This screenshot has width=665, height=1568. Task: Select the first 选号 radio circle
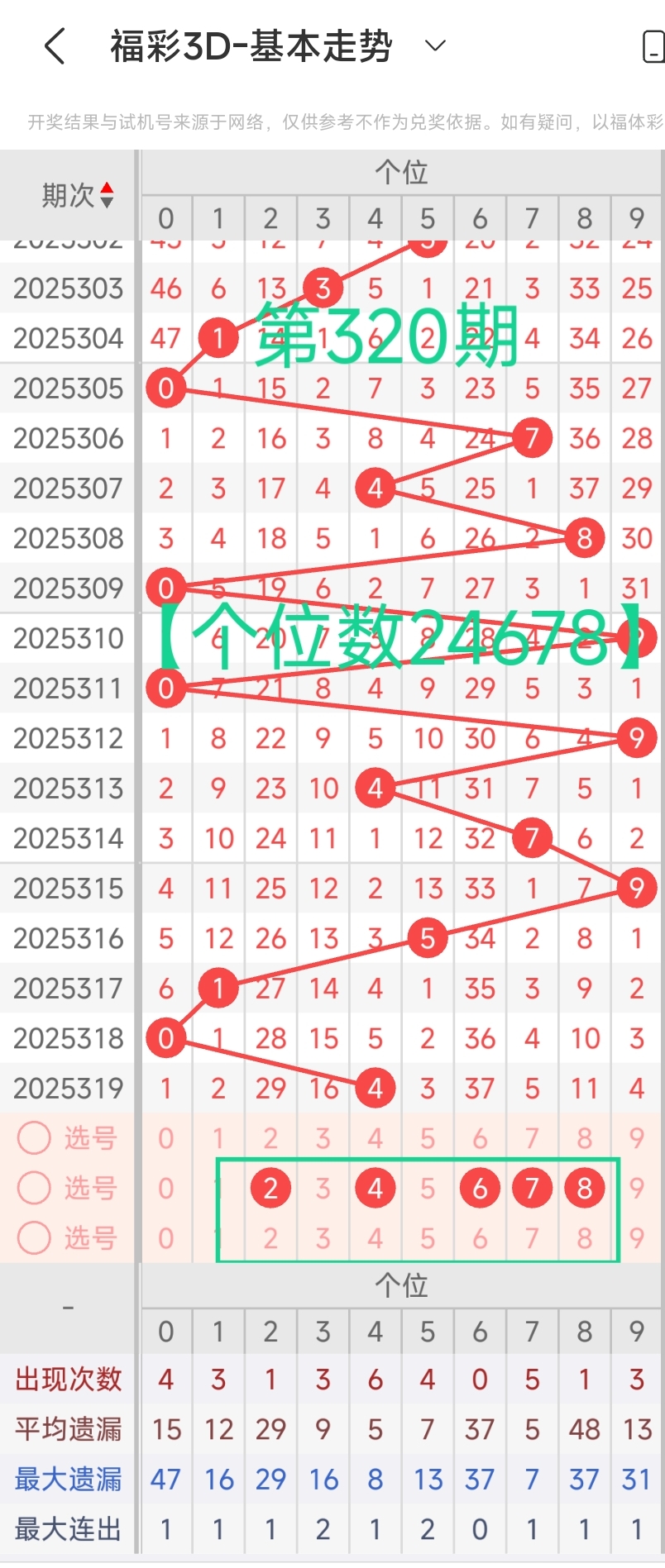[x=34, y=1137]
